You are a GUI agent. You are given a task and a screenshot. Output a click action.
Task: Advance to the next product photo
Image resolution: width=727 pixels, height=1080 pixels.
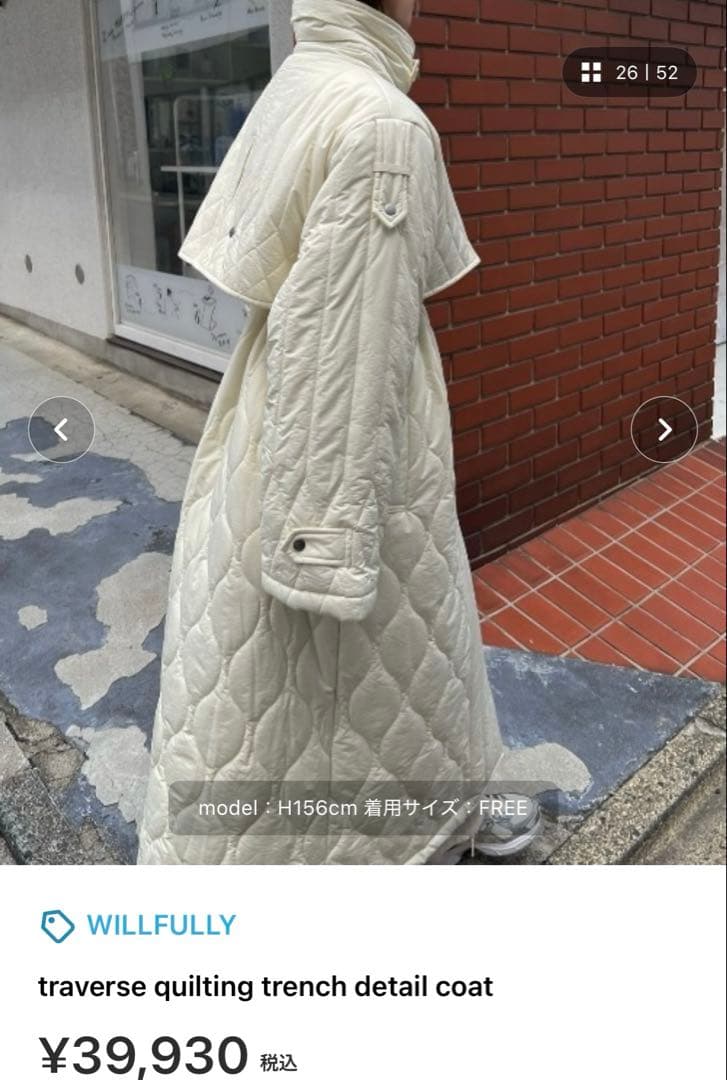click(664, 430)
